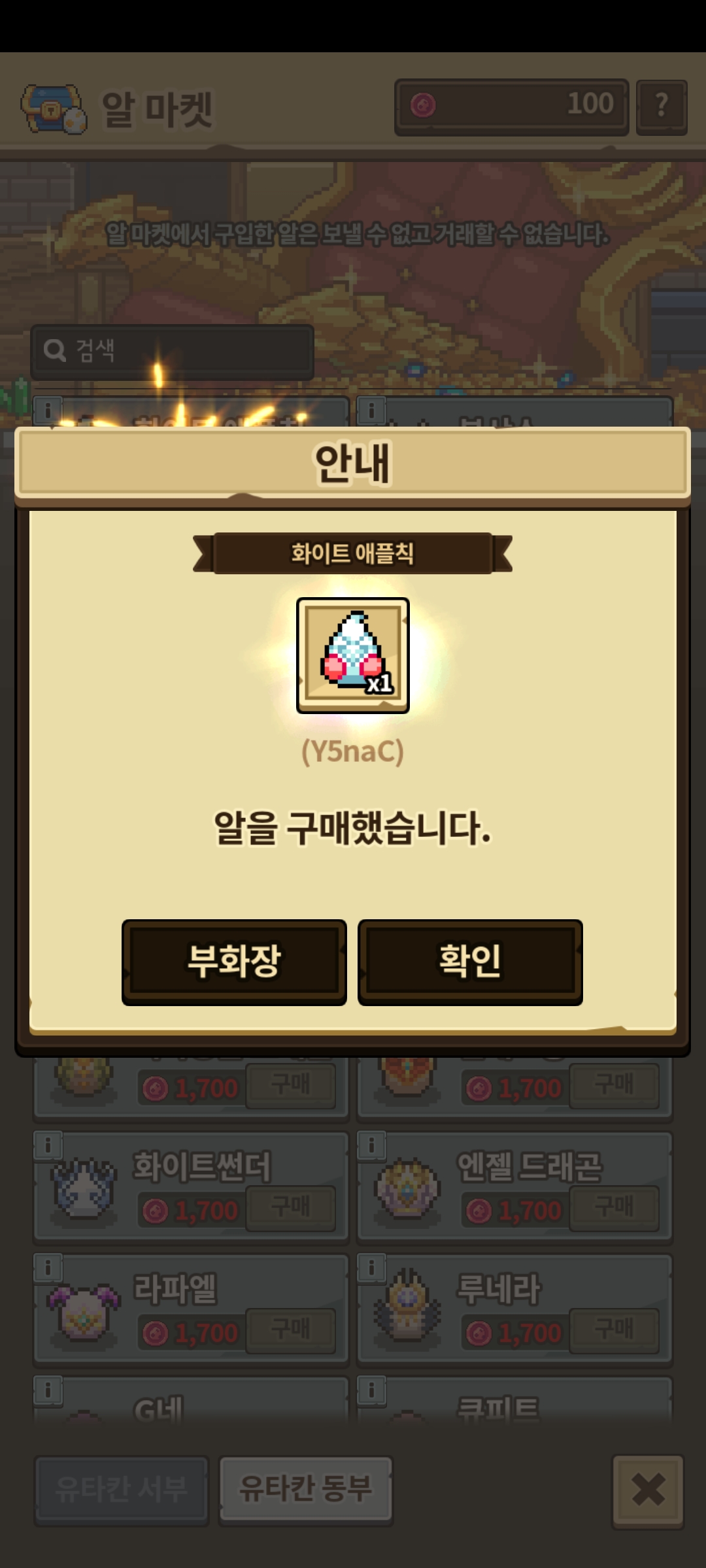Image resolution: width=706 pixels, height=1568 pixels.
Task: Tap the 확인 button to confirm
Action: pyautogui.click(x=470, y=961)
